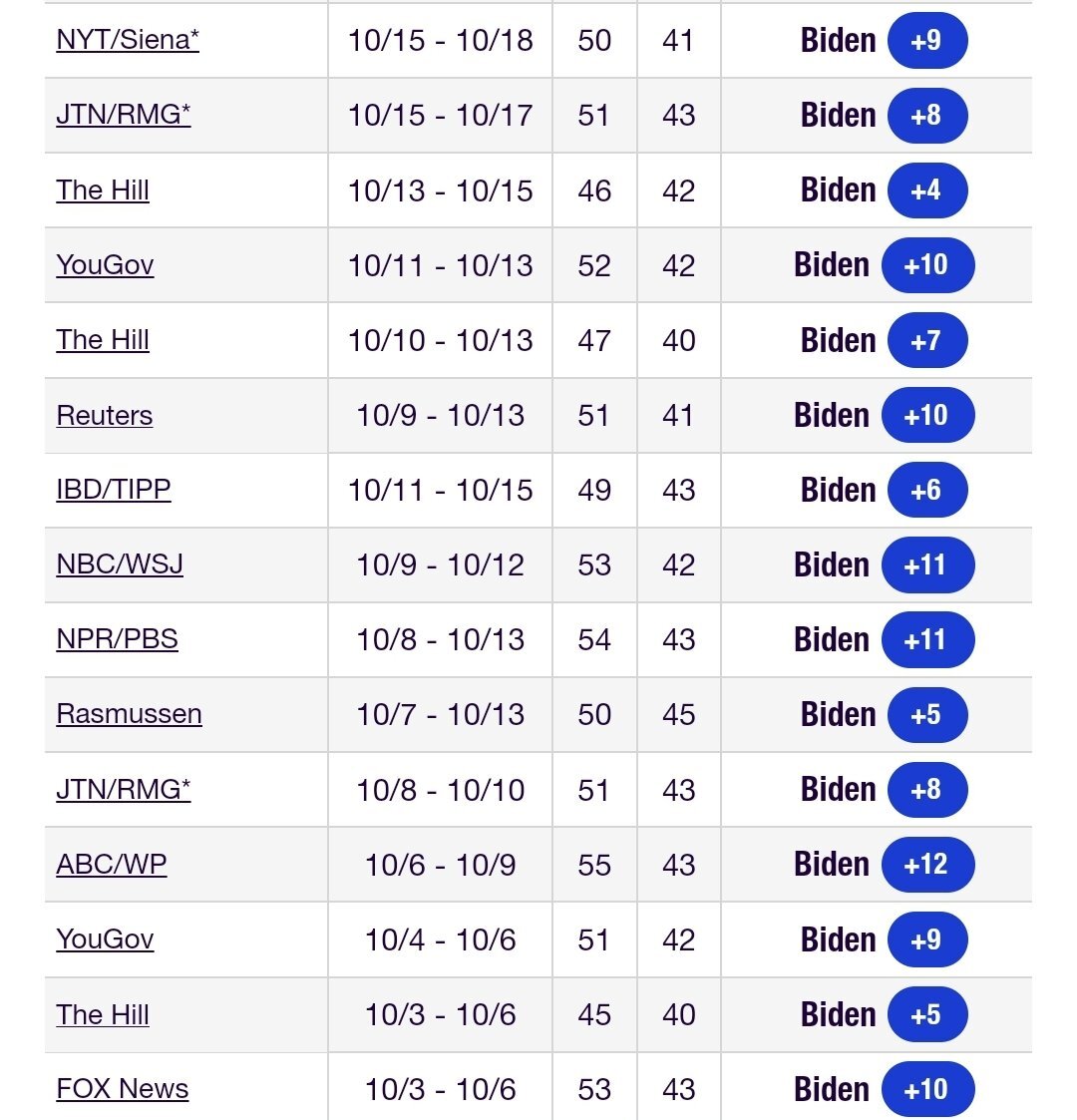1077x1120 pixels.
Task: Open The Hill poll dated 10/3 - 10/6
Action: 103,1014
